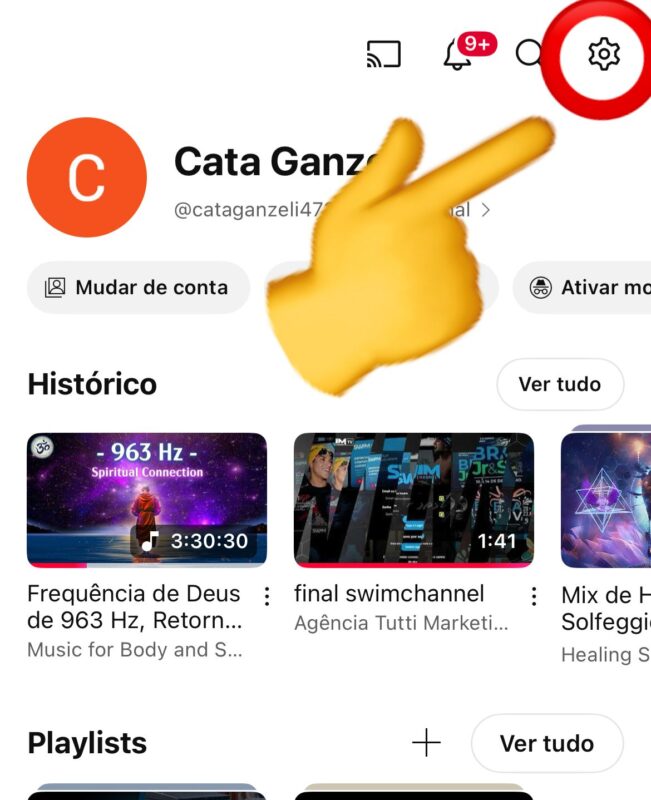The image size is (651, 800).
Task: Play the Frequência de Deus 963 Hz video
Action: tap(147, 500)
